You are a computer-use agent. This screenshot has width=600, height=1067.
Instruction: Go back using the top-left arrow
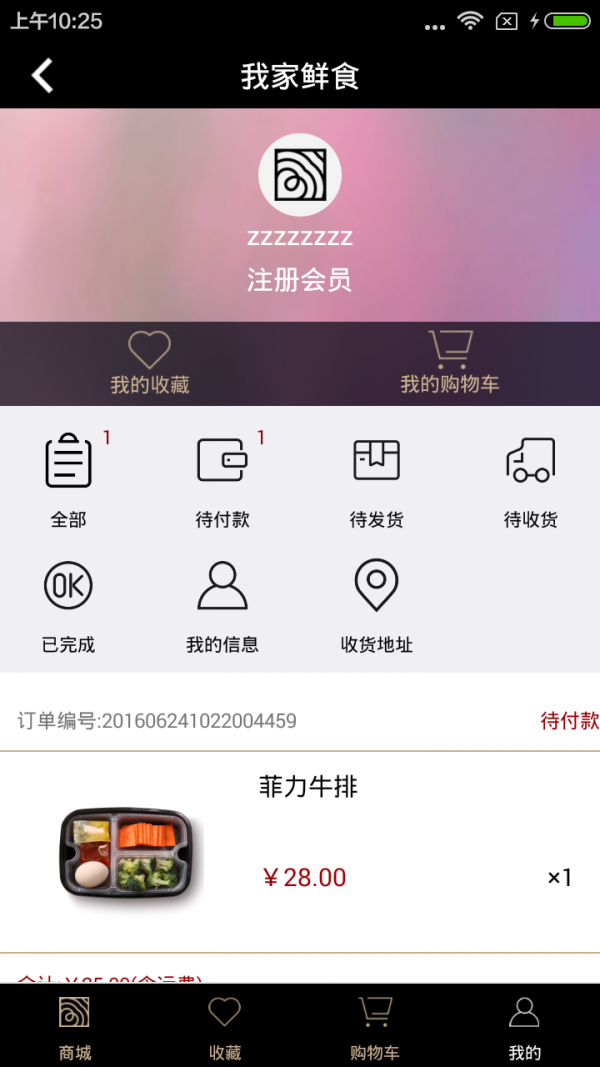click(42, 76)
